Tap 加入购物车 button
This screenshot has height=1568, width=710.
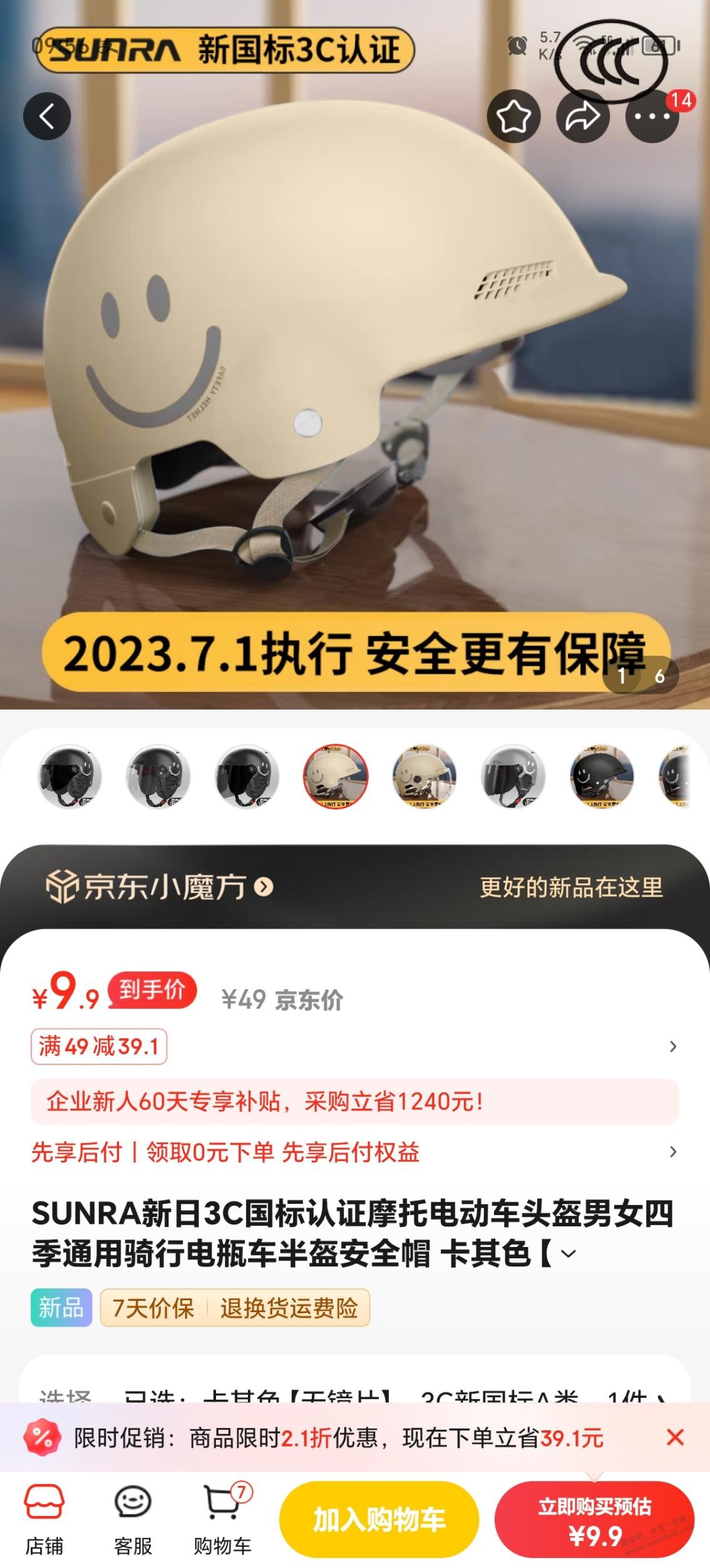[x=379, y=1519]
